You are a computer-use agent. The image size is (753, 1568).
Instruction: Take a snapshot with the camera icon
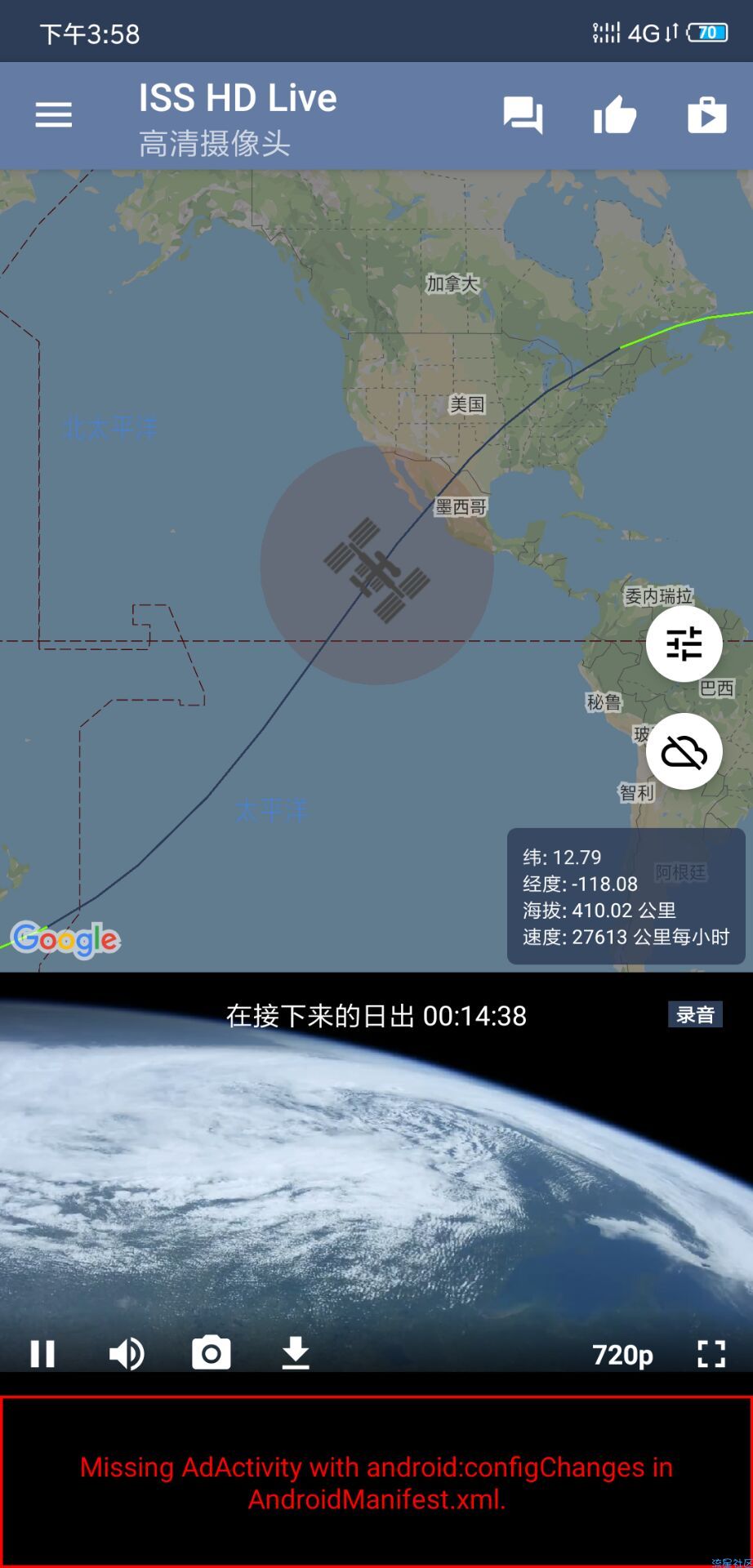pyautogui.click(x=211, y=1354)
